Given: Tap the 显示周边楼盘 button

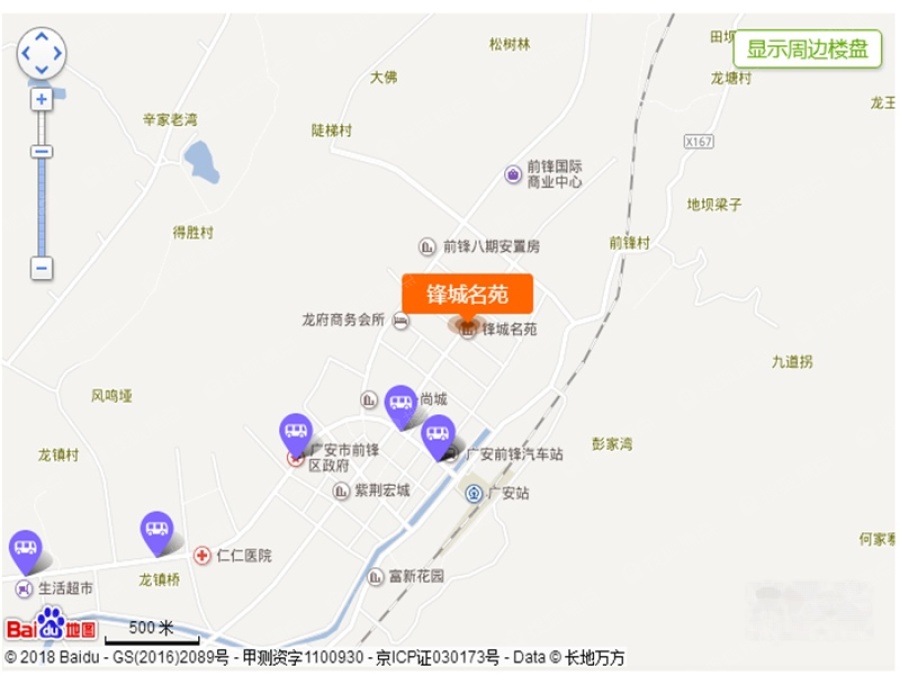Looking at the screenshot, I should click(x=808, y=49).
